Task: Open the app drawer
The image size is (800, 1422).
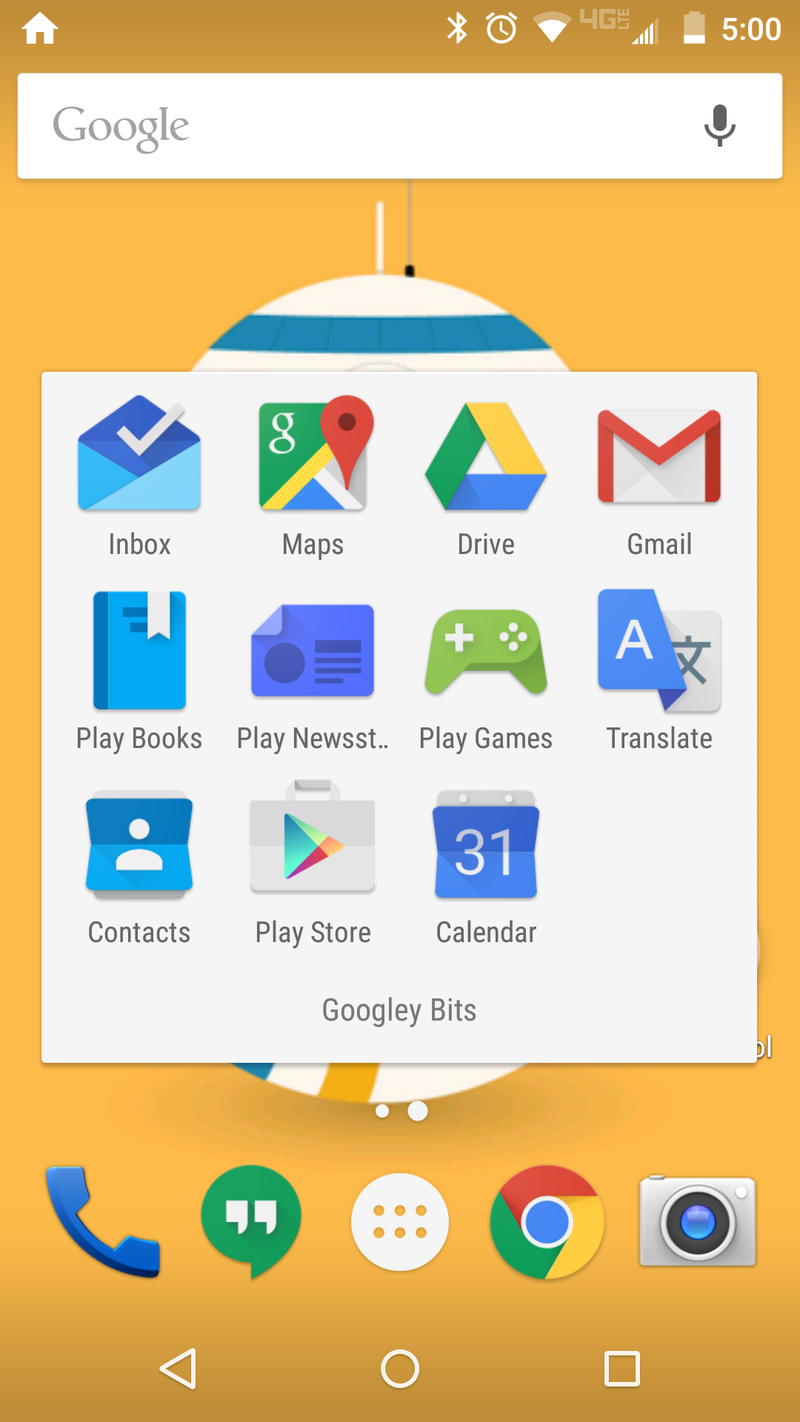Action: click(x=400, y=1222)
